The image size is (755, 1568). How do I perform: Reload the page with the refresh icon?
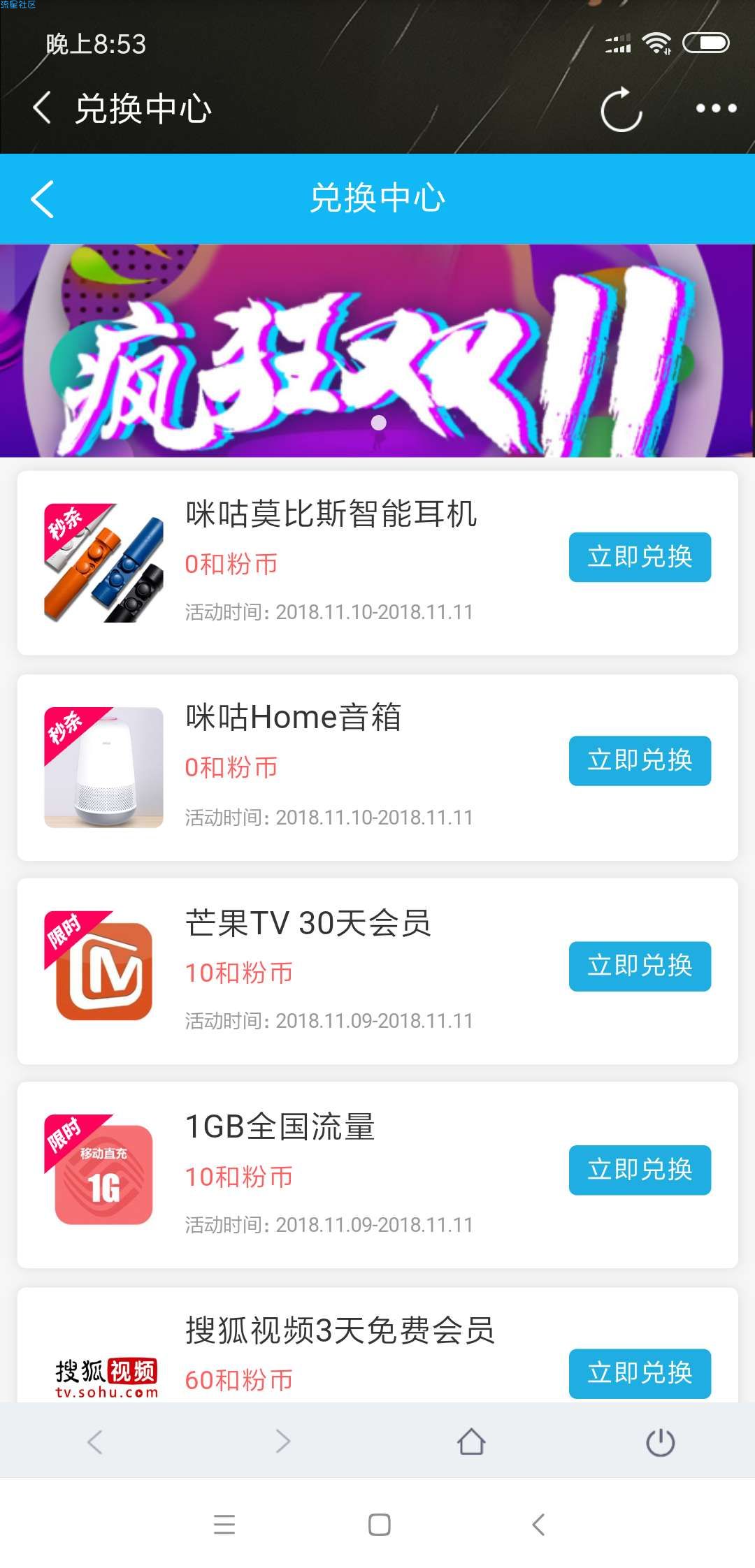point(621,109)
